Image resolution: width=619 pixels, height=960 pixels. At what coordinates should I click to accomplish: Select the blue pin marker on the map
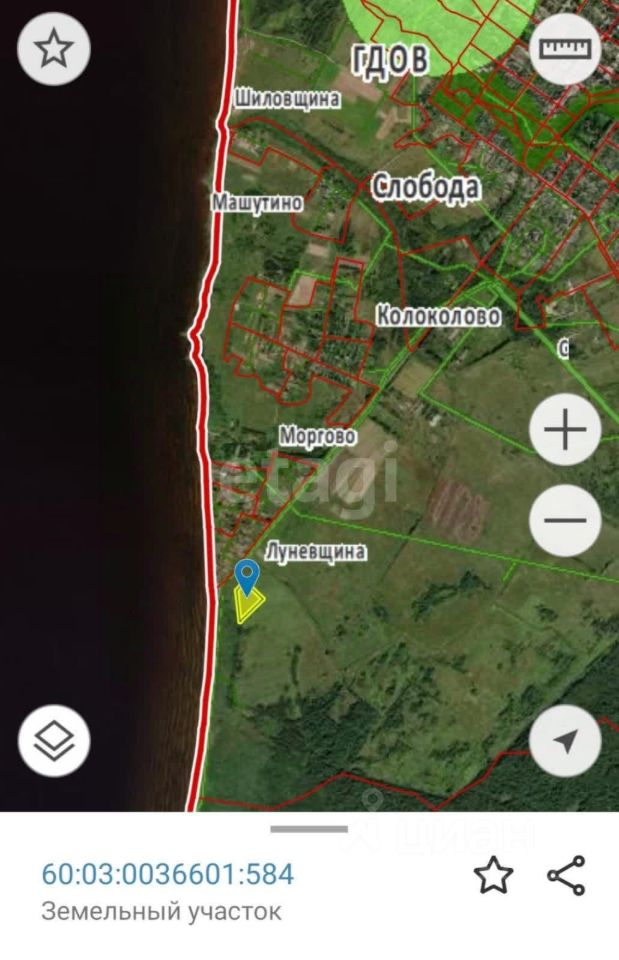pos(247,577)
